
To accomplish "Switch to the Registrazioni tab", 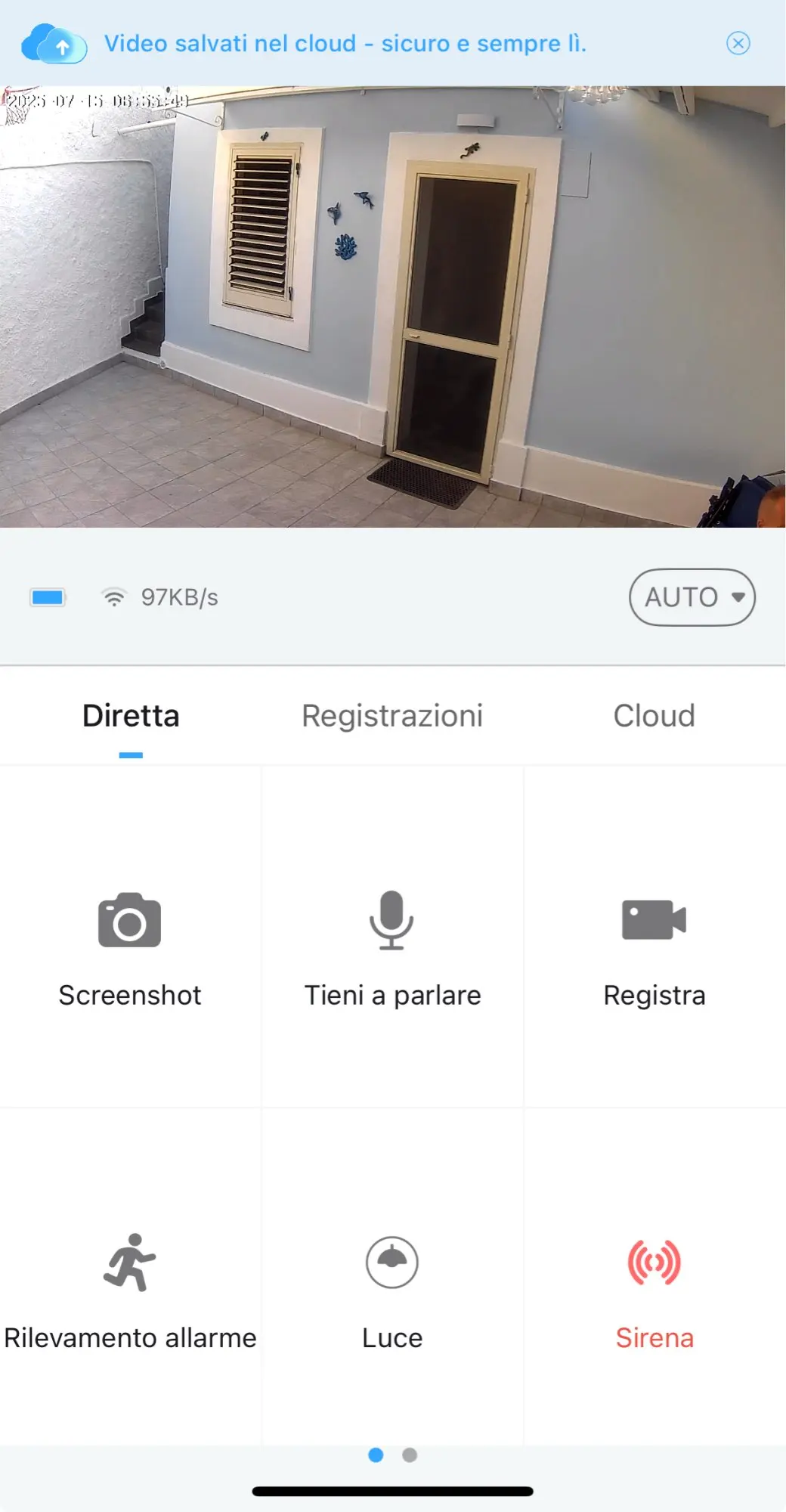I will pos(392,716).
